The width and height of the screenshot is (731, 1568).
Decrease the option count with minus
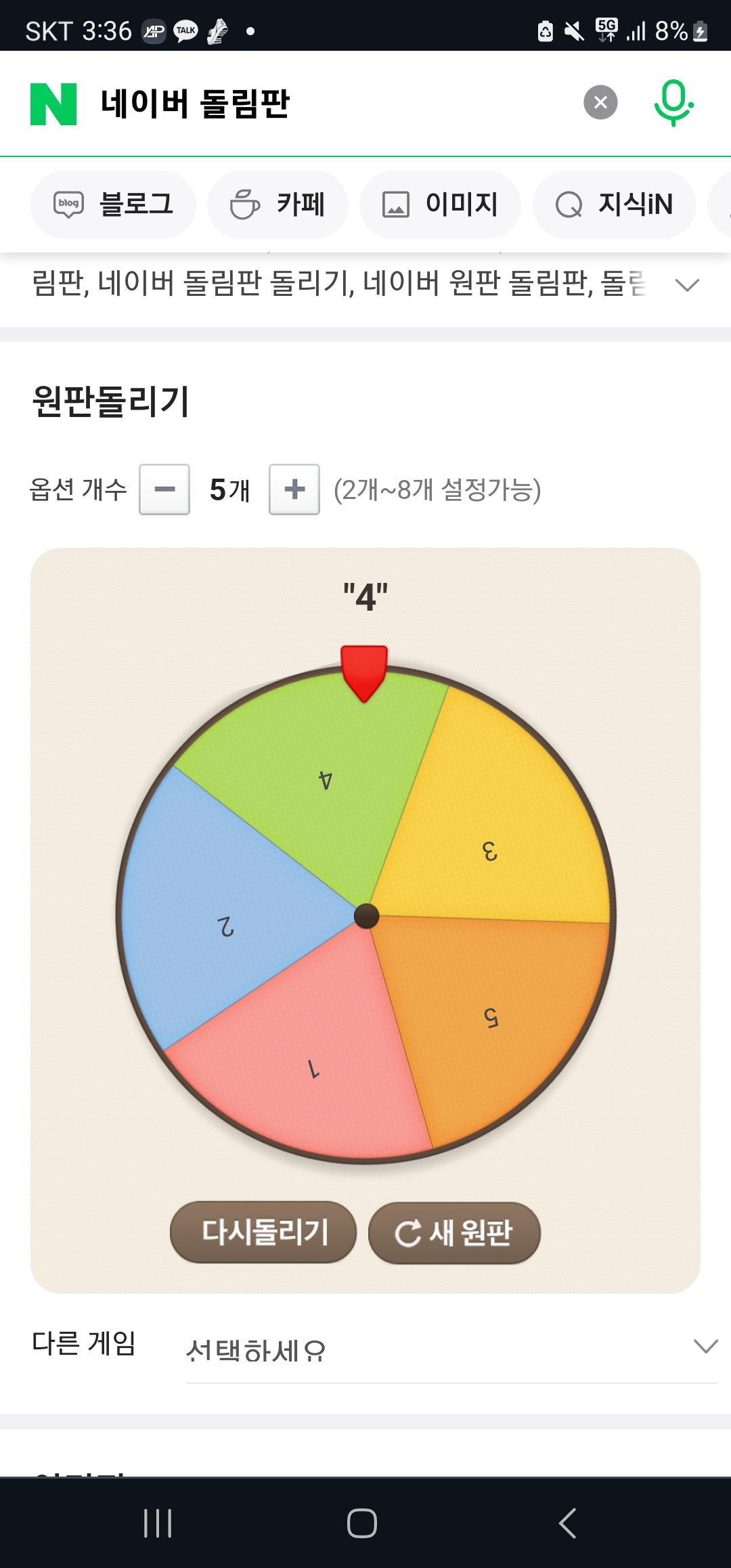[x=164, y=489]
